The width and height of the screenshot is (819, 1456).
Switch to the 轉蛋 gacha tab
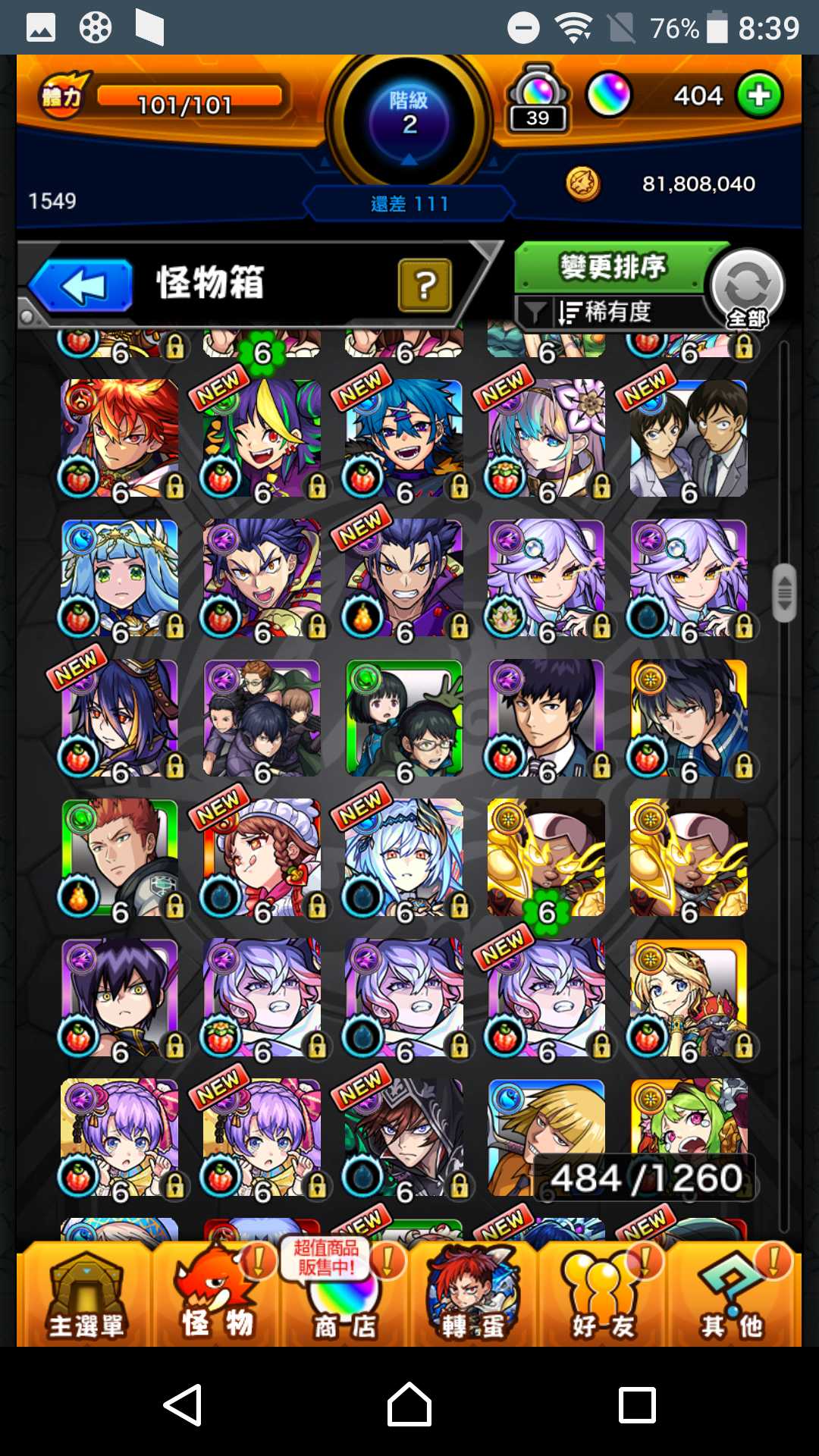click(x=473, y=1298)
